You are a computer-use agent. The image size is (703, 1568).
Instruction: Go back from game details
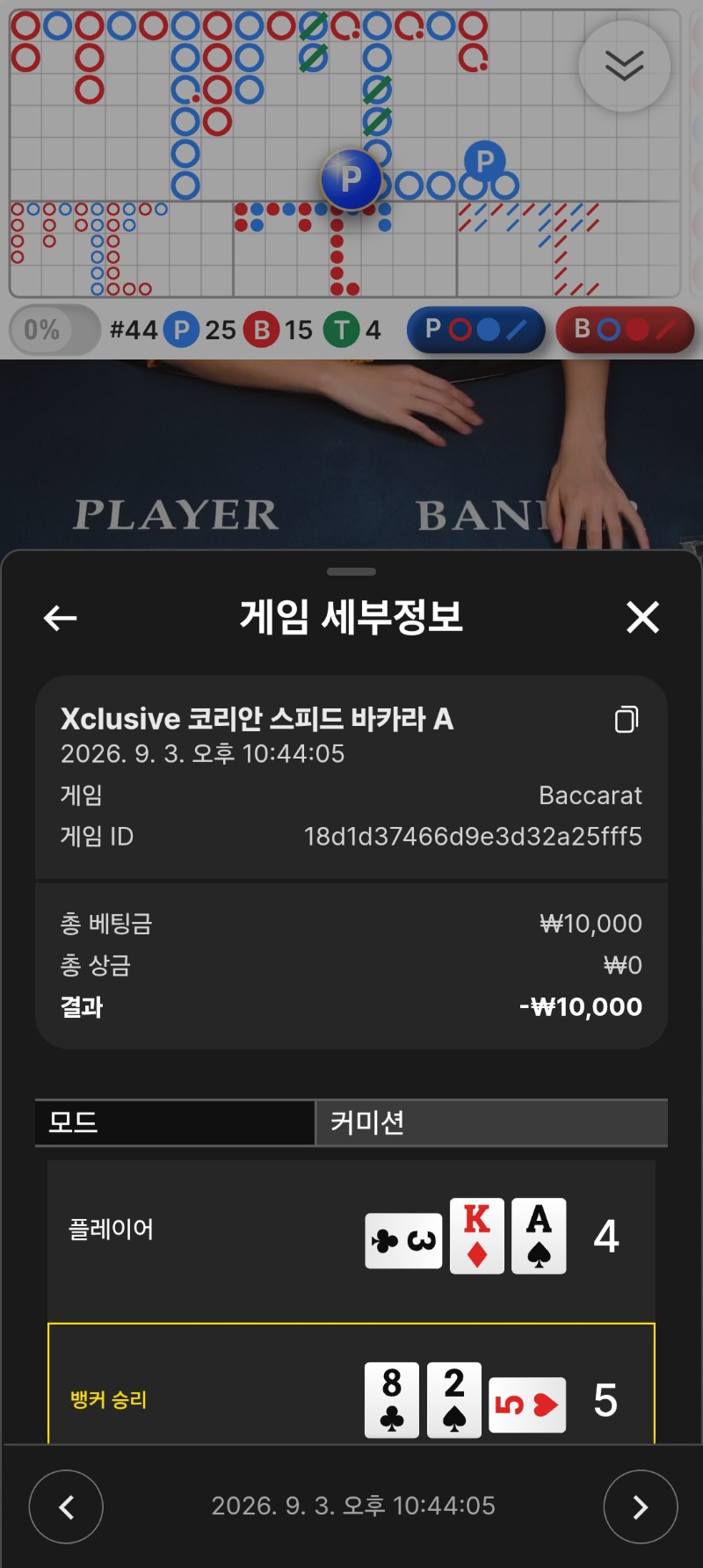[x=61, y=618]
